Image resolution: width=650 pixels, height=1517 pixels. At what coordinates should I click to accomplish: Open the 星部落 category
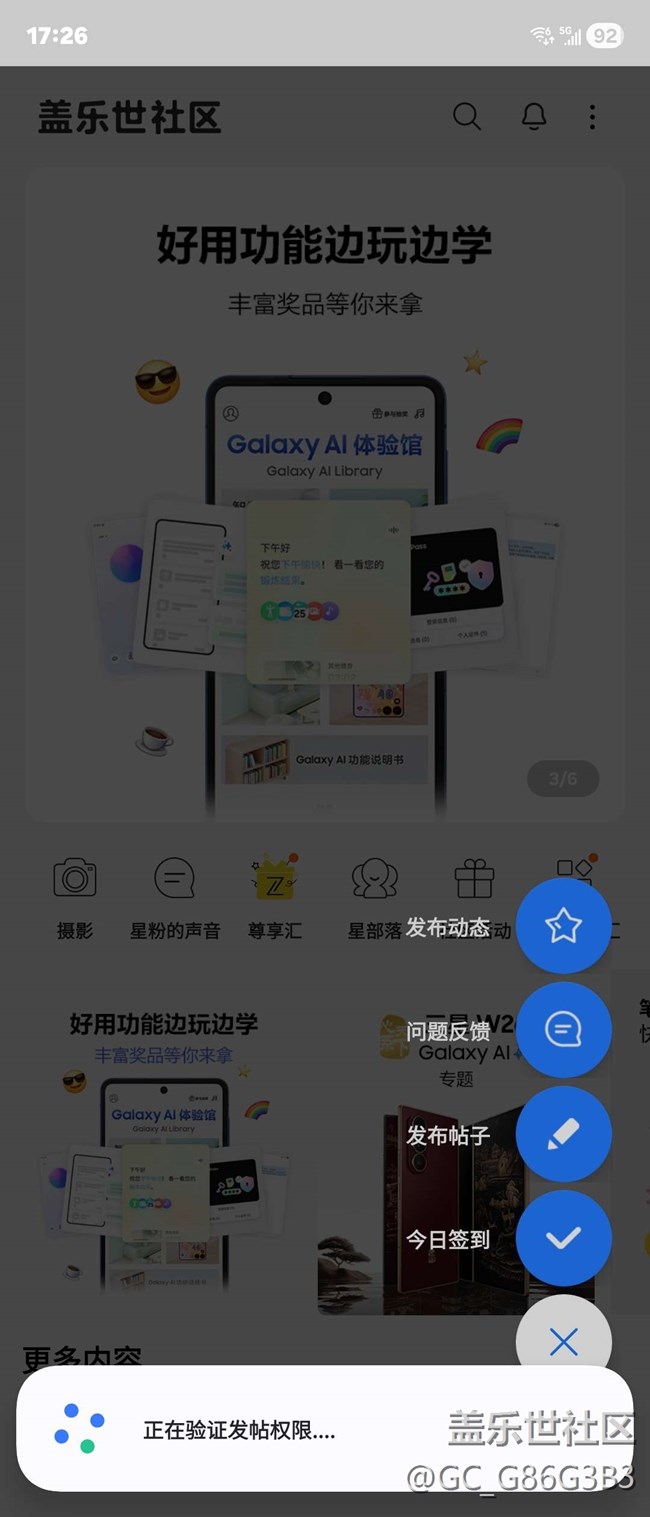point(374,895)
